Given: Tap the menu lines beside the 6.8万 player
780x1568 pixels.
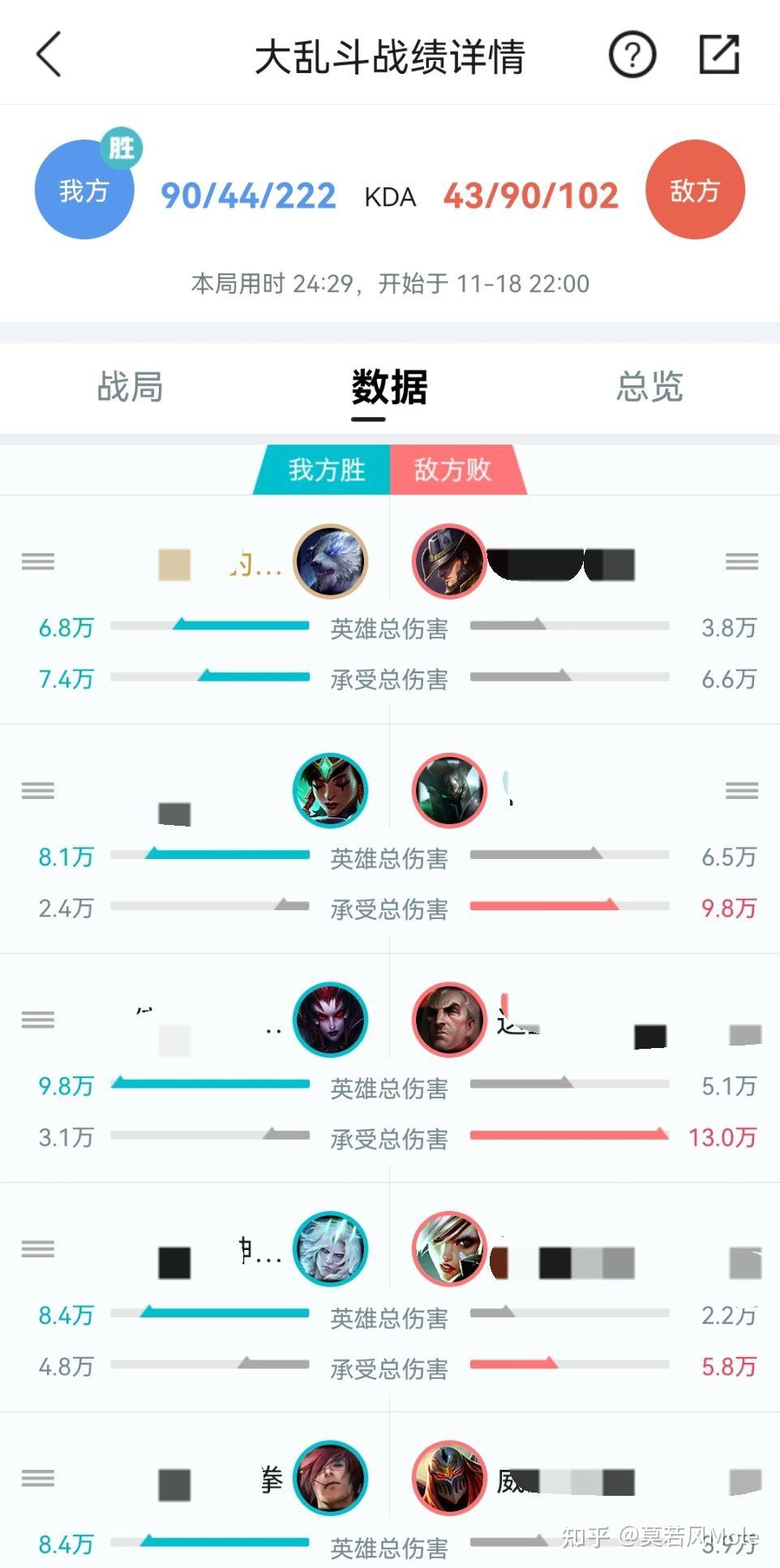Looking at the screenshot, I should [38, 561].
